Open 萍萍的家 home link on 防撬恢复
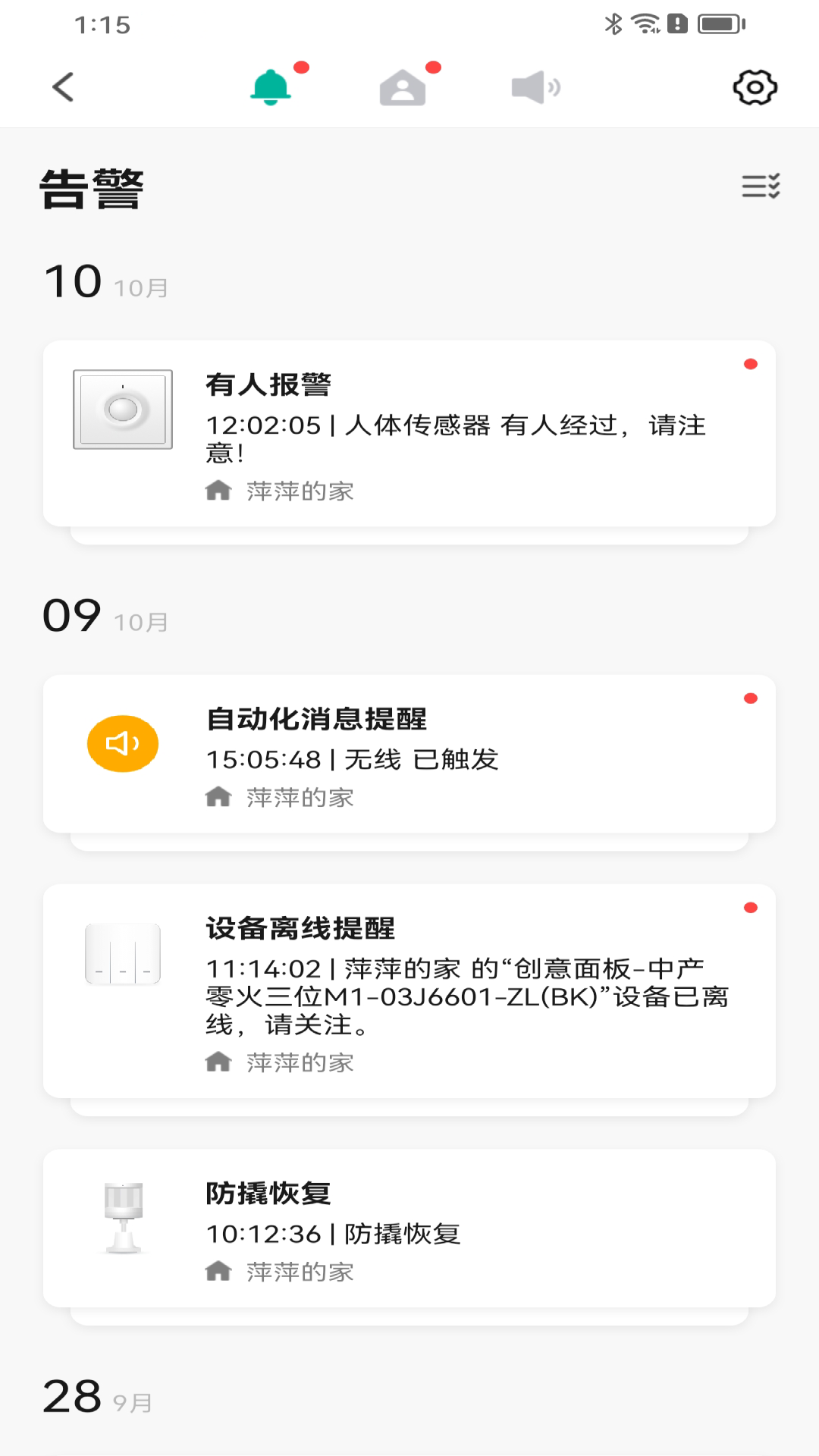Image resolution: width=819 pixels, height=1456 pixels. [299, 1272]
